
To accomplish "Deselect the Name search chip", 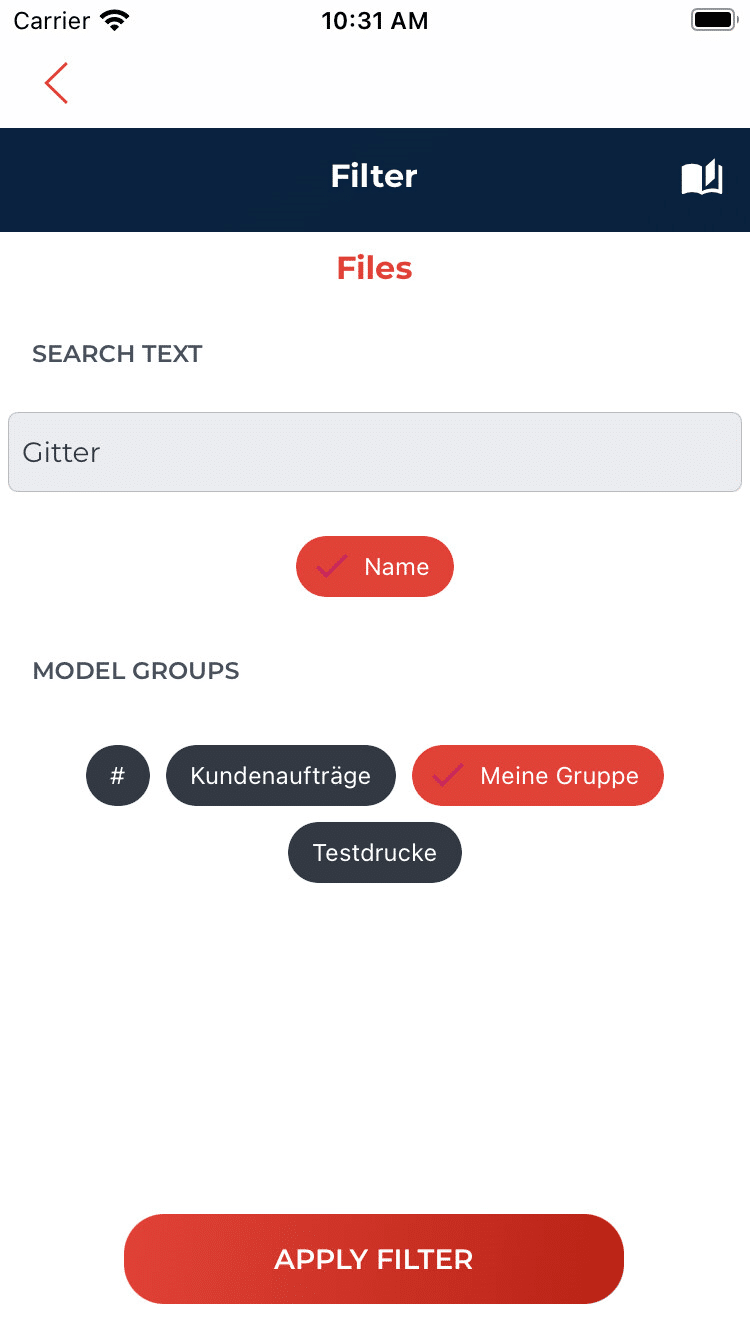I will coord(375,567).
